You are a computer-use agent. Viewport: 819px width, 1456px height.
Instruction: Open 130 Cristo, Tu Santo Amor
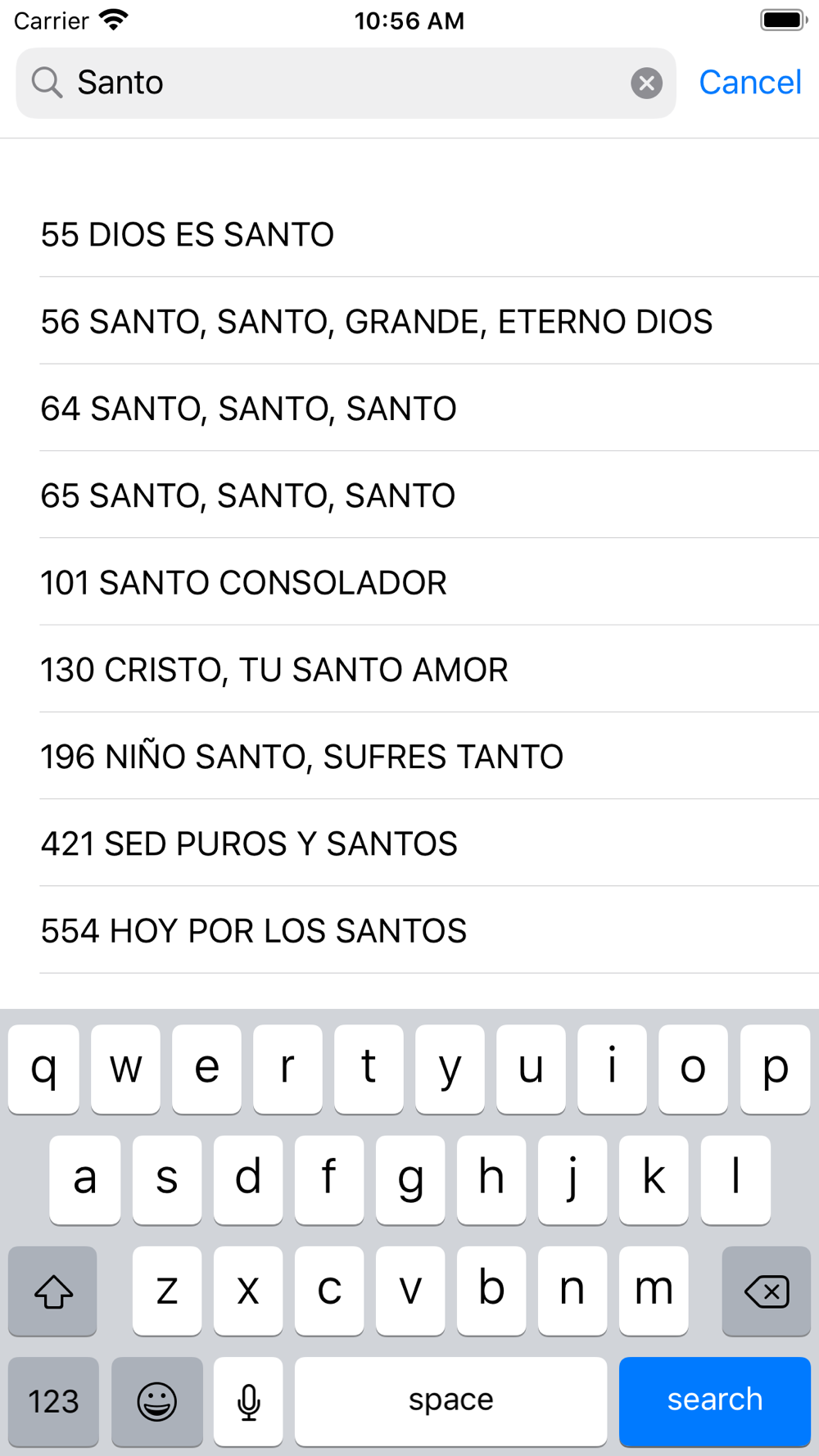(409, 669)
